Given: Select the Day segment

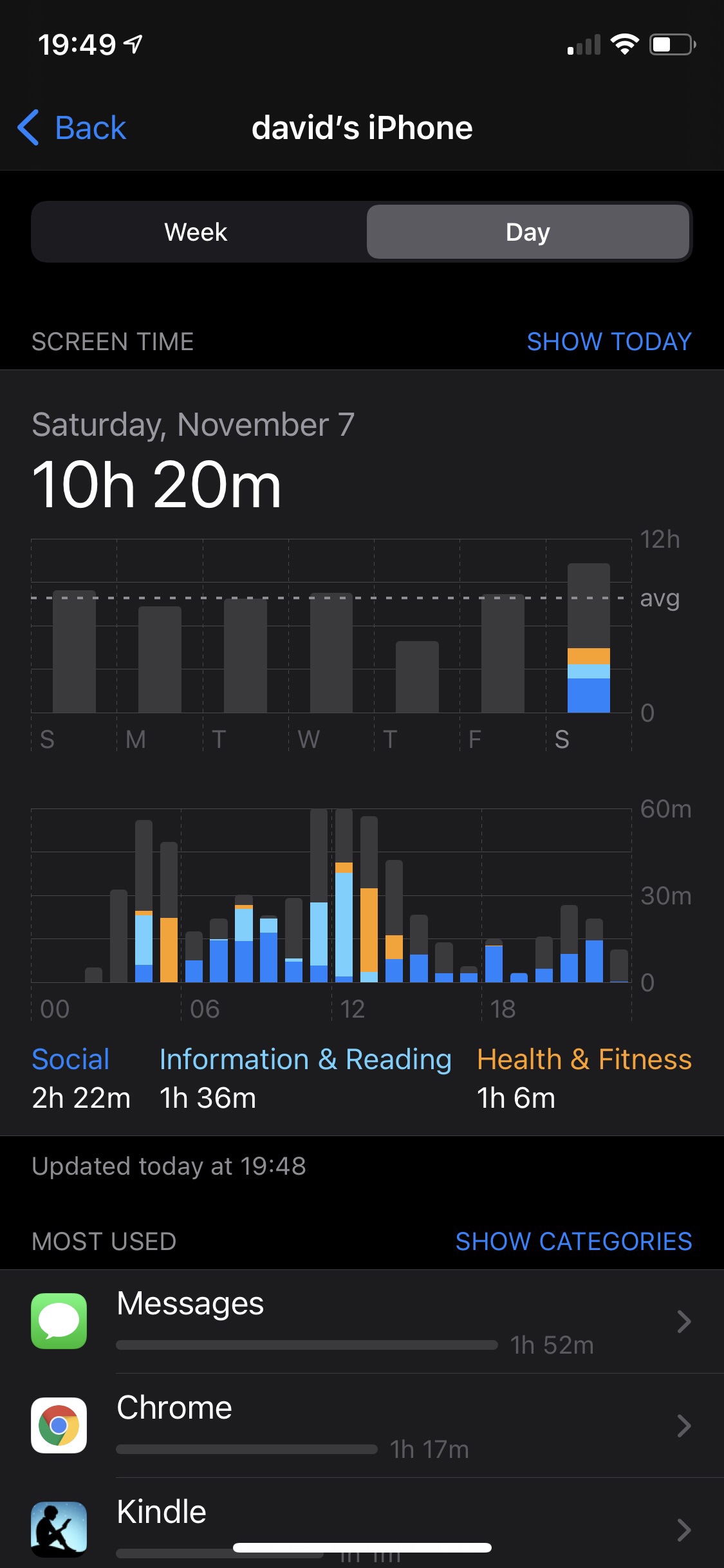Looking at the screenshot, I should point(528,232).
